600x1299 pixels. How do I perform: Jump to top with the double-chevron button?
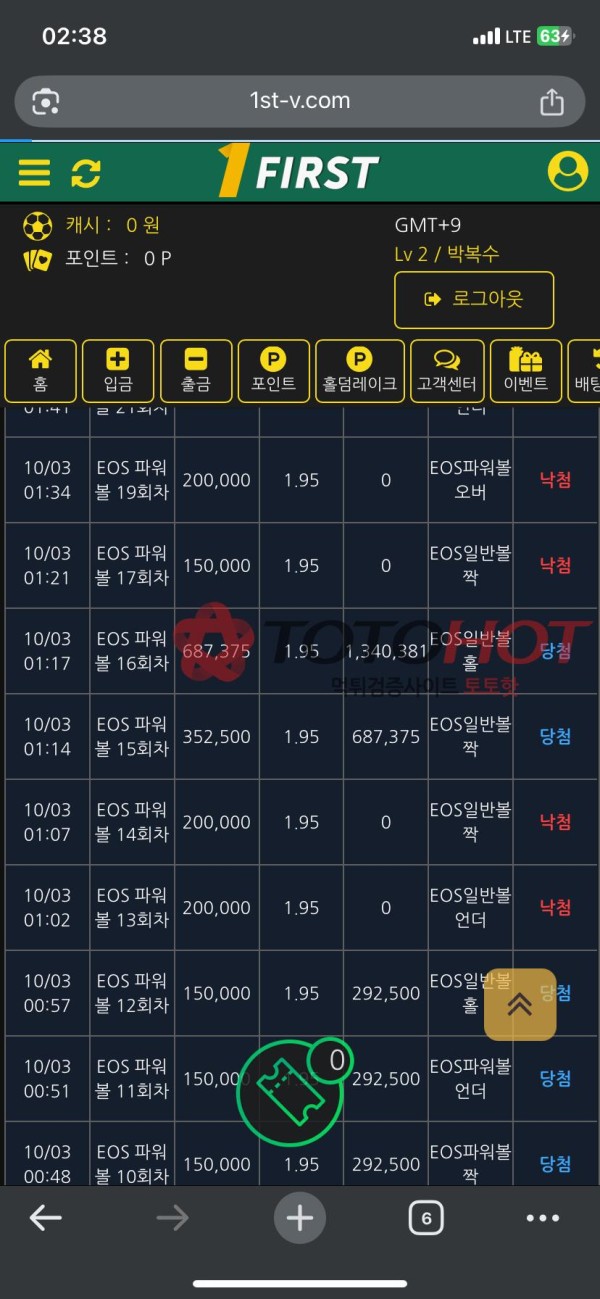pyautogui.click(x=520, y=1004)
